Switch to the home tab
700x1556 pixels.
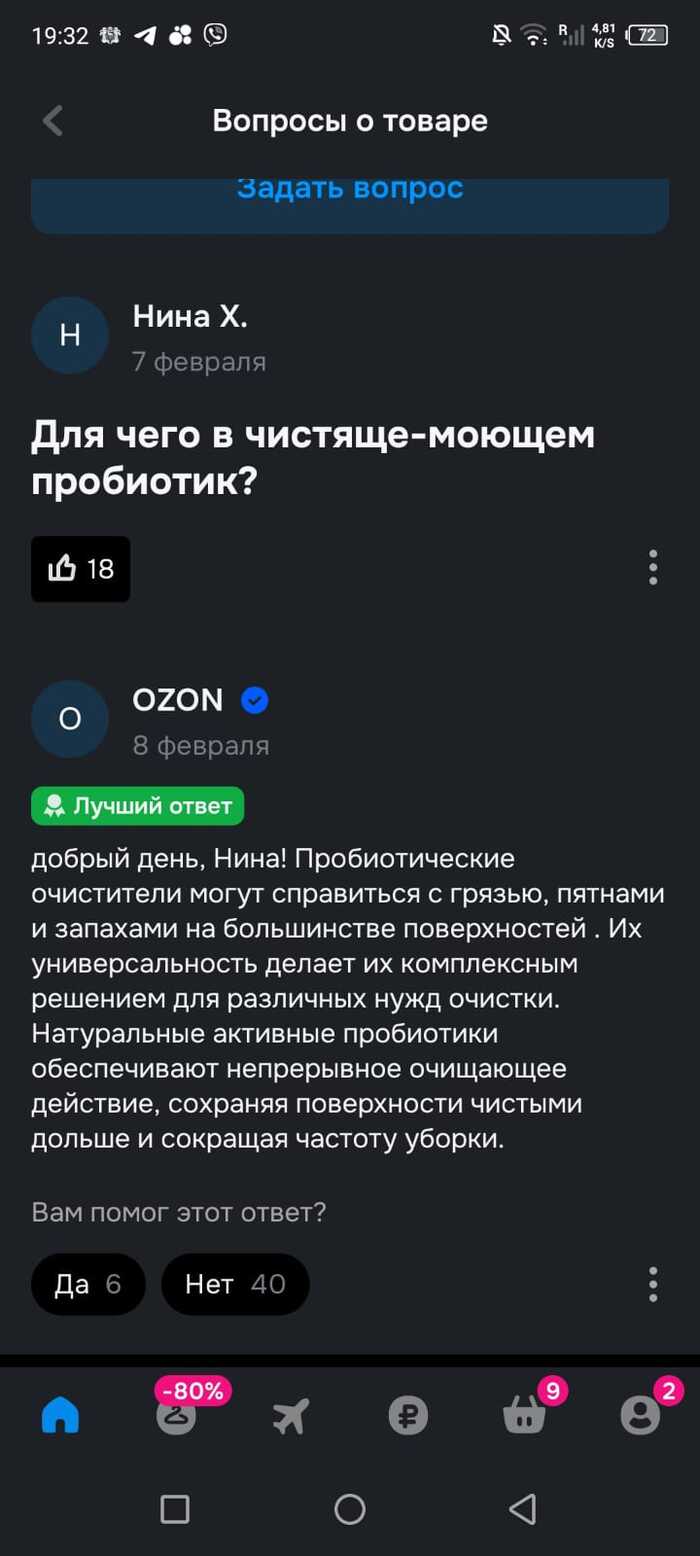coord(60,1415)
